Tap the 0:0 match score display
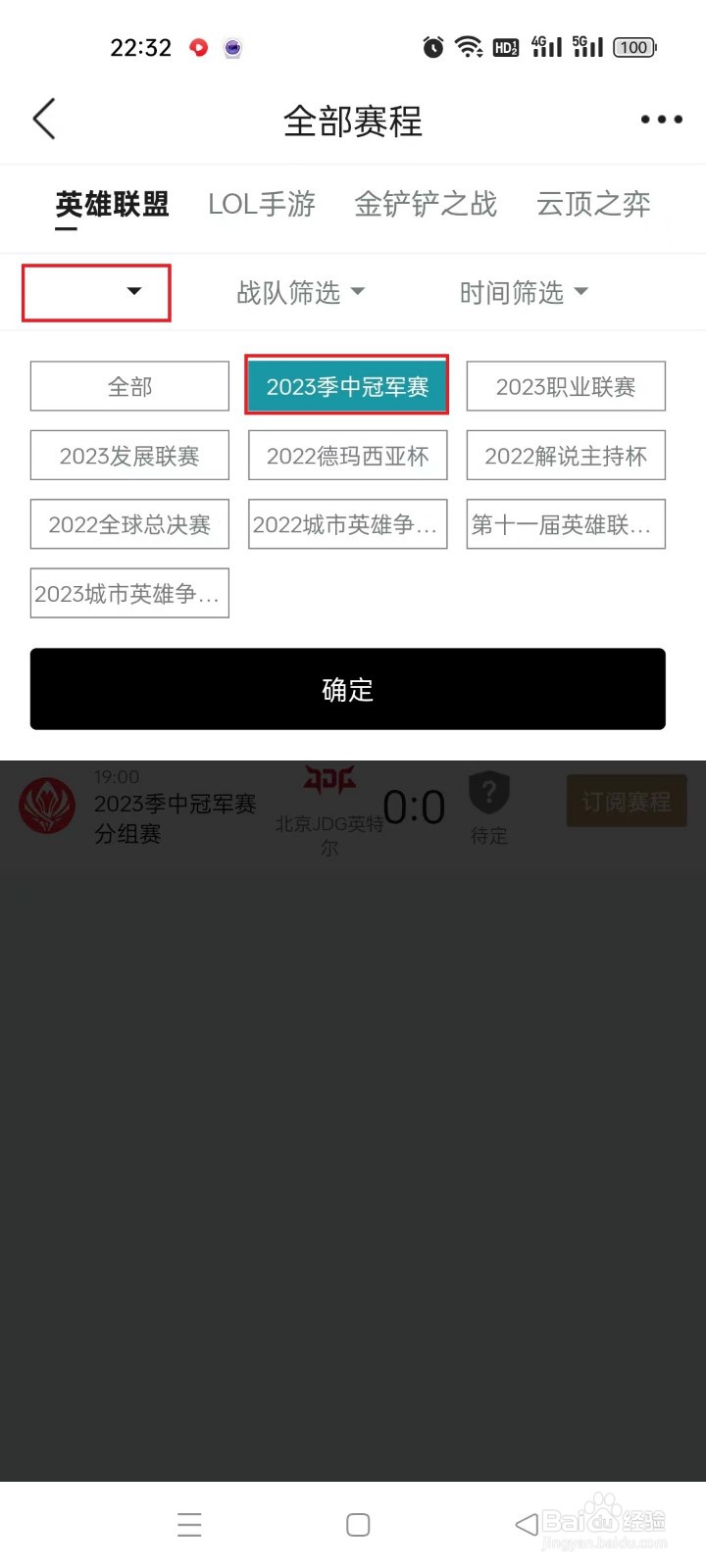The width and height of the screenshot is (706, 1568). [x=416, y=806]
